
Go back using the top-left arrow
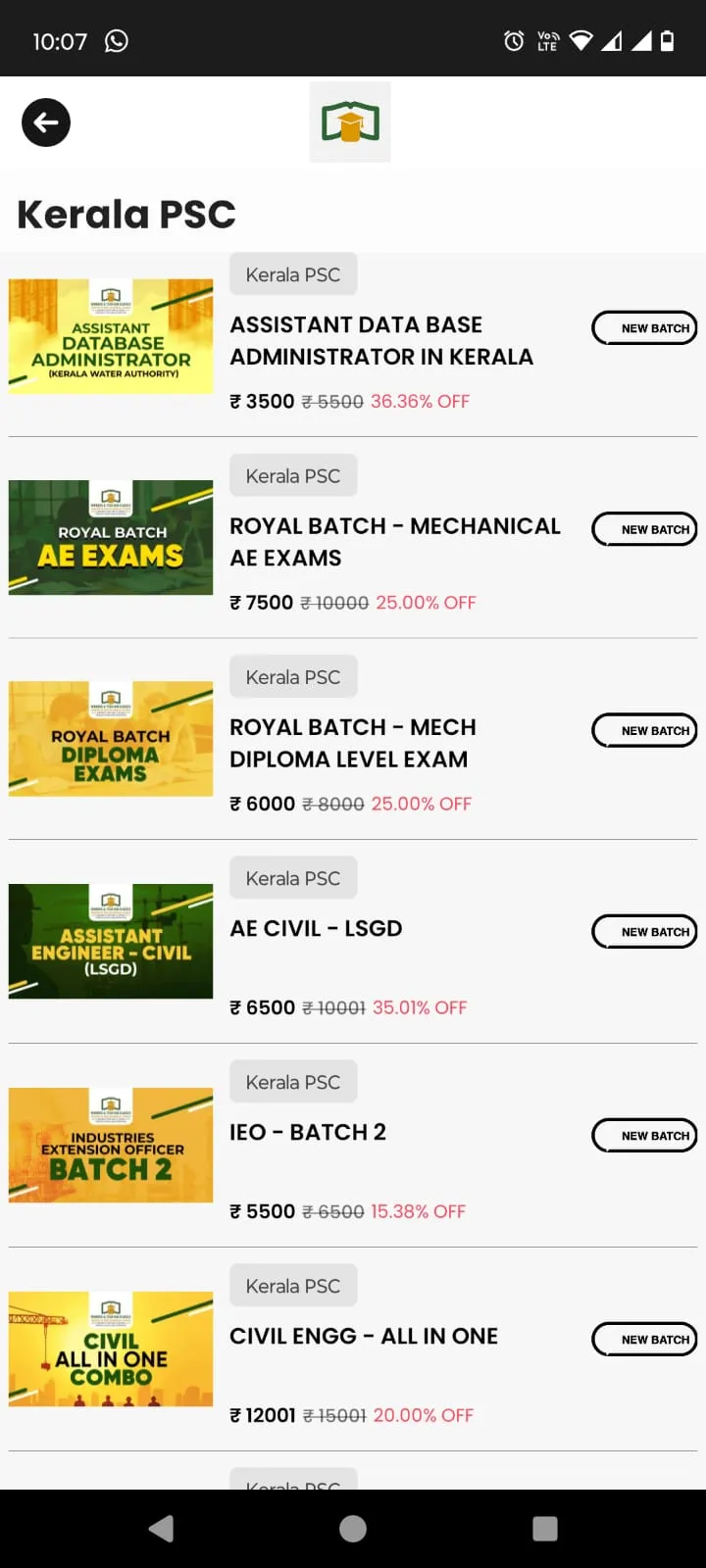click(46, 122)
